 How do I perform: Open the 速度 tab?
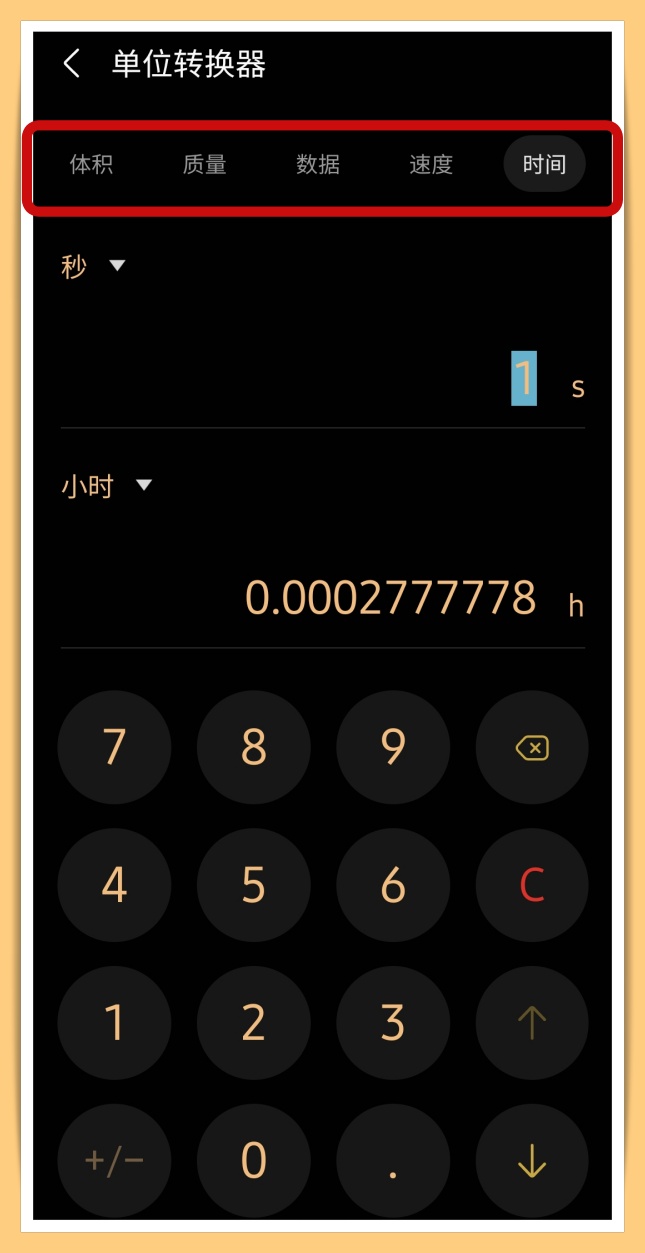(x=431, y=164)
